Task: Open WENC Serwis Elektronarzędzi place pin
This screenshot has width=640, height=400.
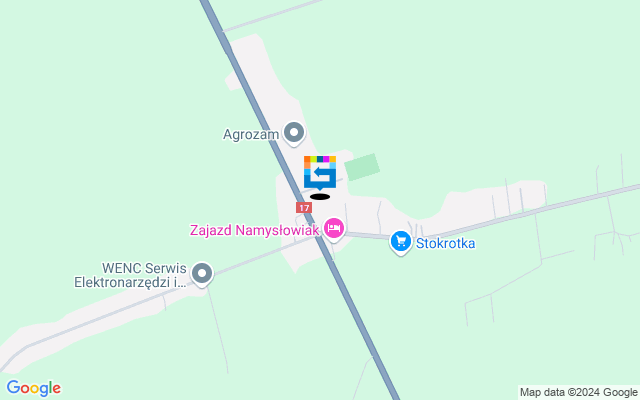Action: click(x=202, y=273)
